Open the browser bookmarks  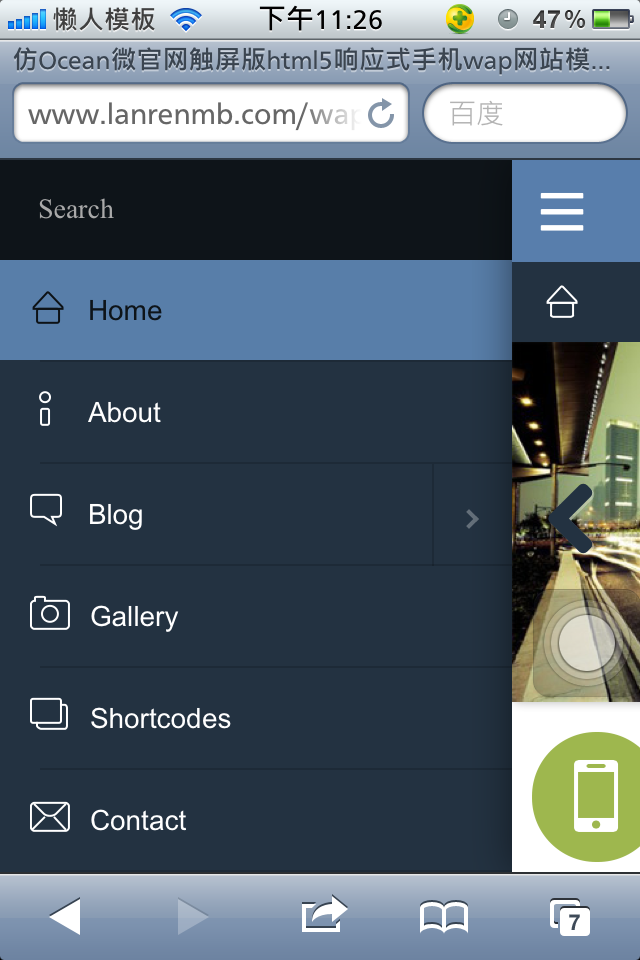pos(444,916)
